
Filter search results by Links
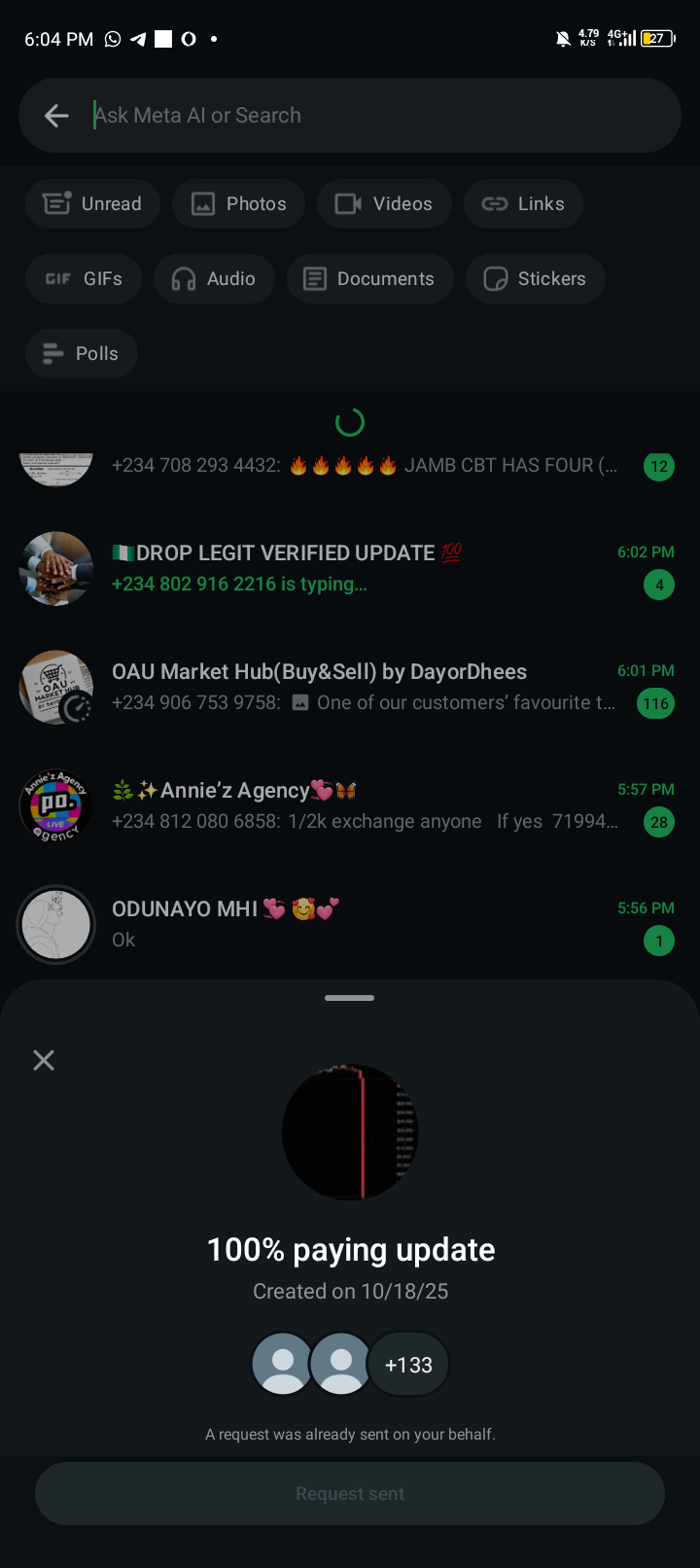pos(523,203)
